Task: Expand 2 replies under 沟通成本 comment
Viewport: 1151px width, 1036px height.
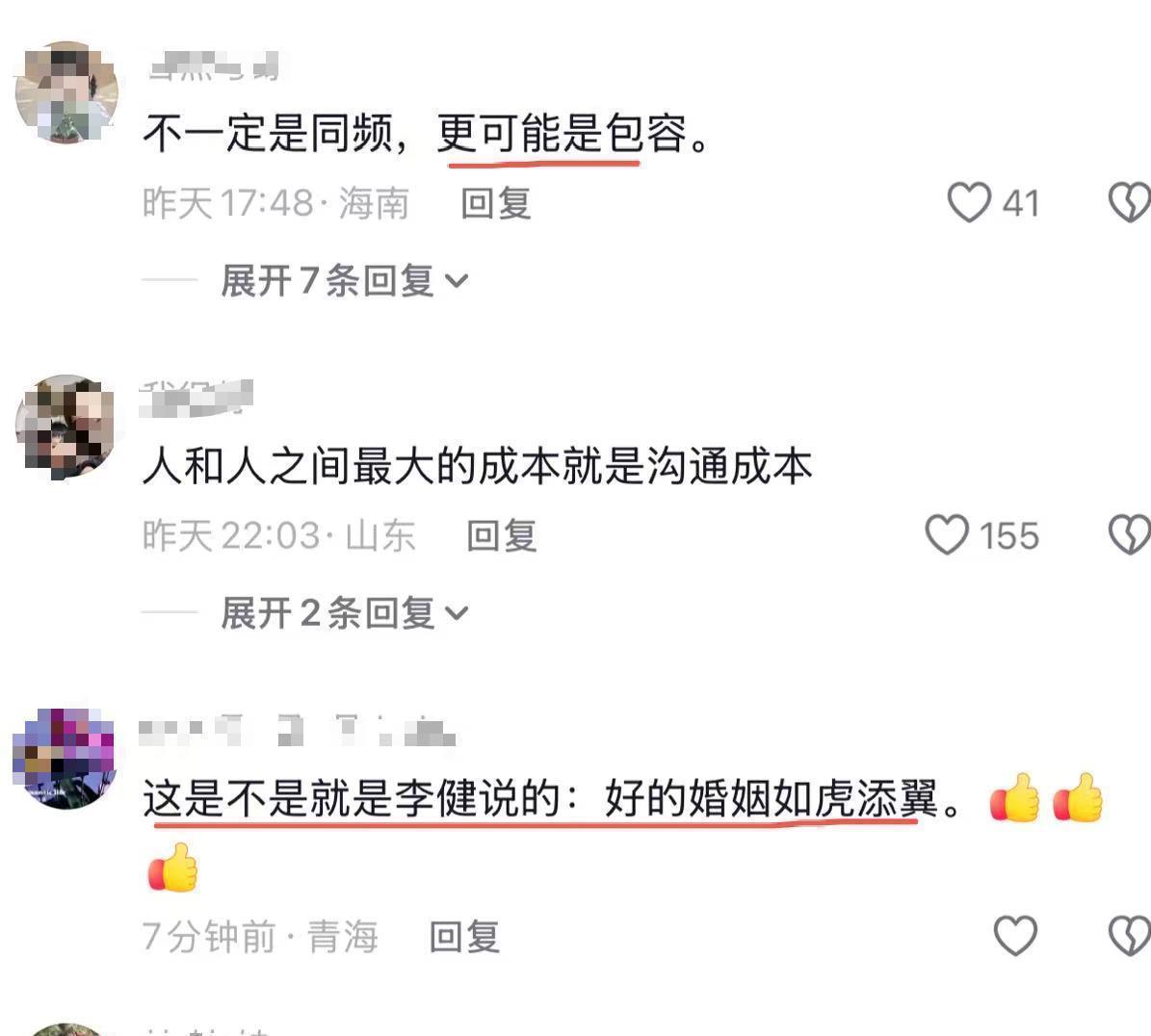Action: click(x=344, y=613)
